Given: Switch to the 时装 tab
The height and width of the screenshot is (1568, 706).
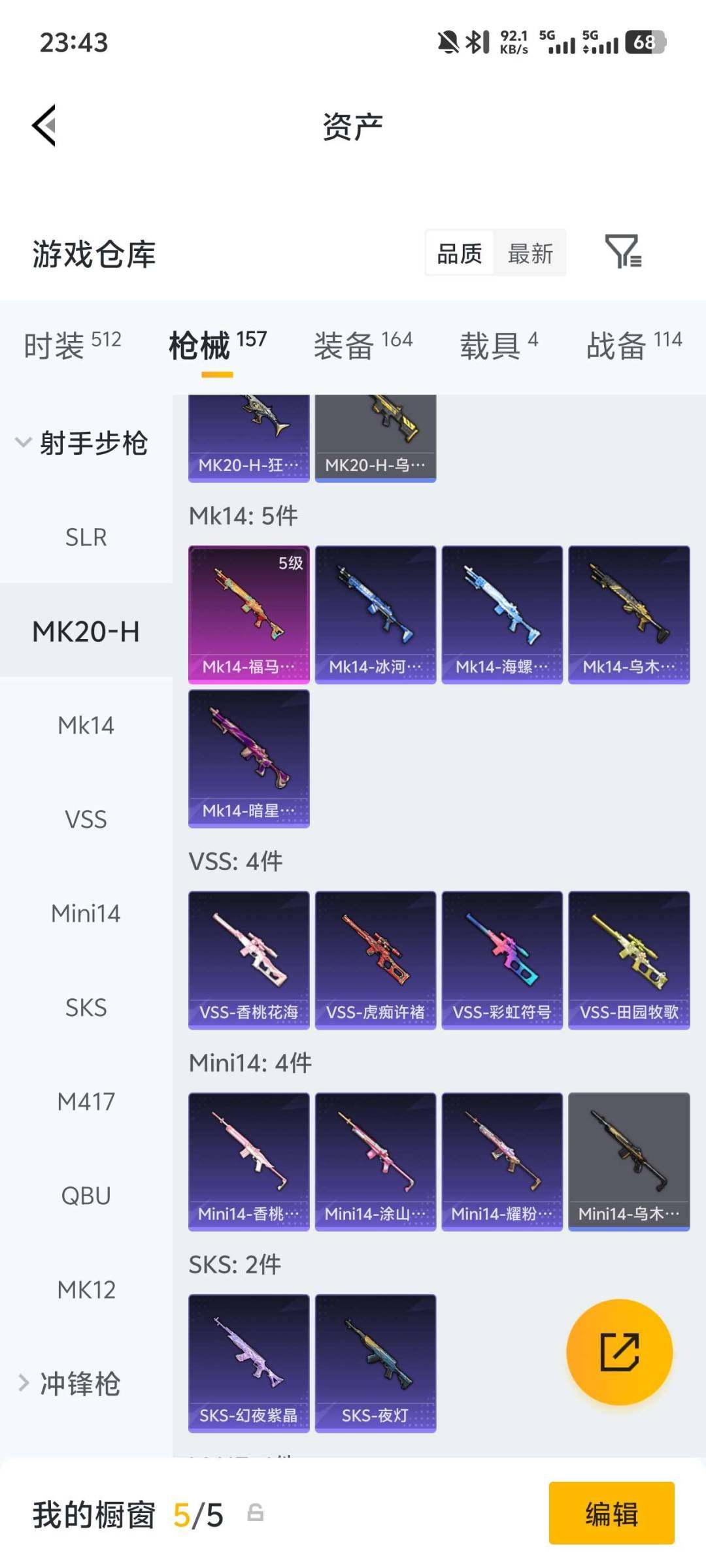Looking at the screenshot, I should pyautogui.click(x=72, y=344).
